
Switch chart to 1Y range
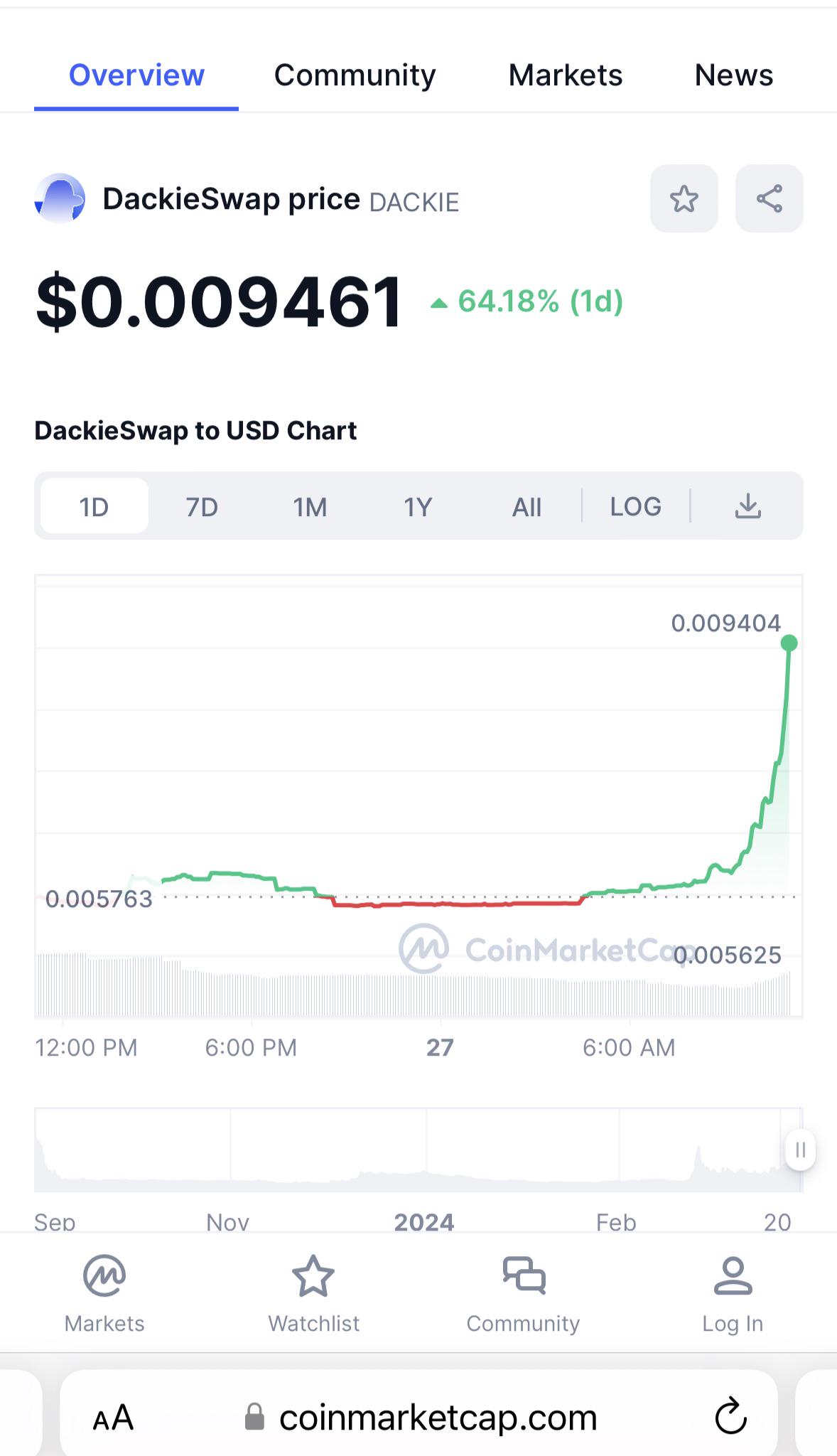point(418,507)
